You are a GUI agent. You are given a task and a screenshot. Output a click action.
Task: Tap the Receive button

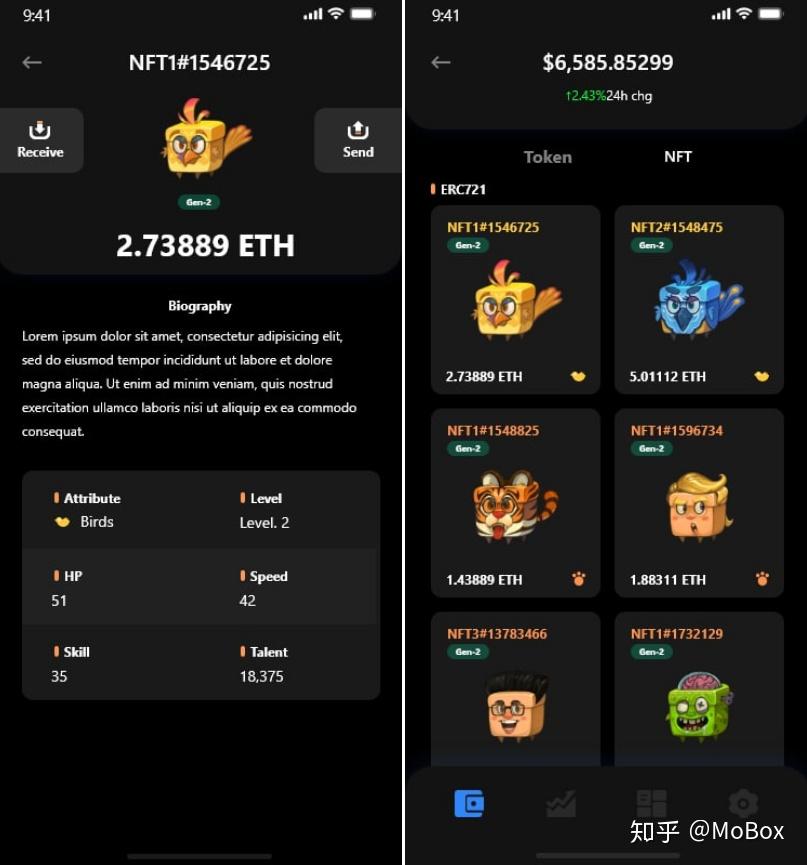(x=40, y=140)
